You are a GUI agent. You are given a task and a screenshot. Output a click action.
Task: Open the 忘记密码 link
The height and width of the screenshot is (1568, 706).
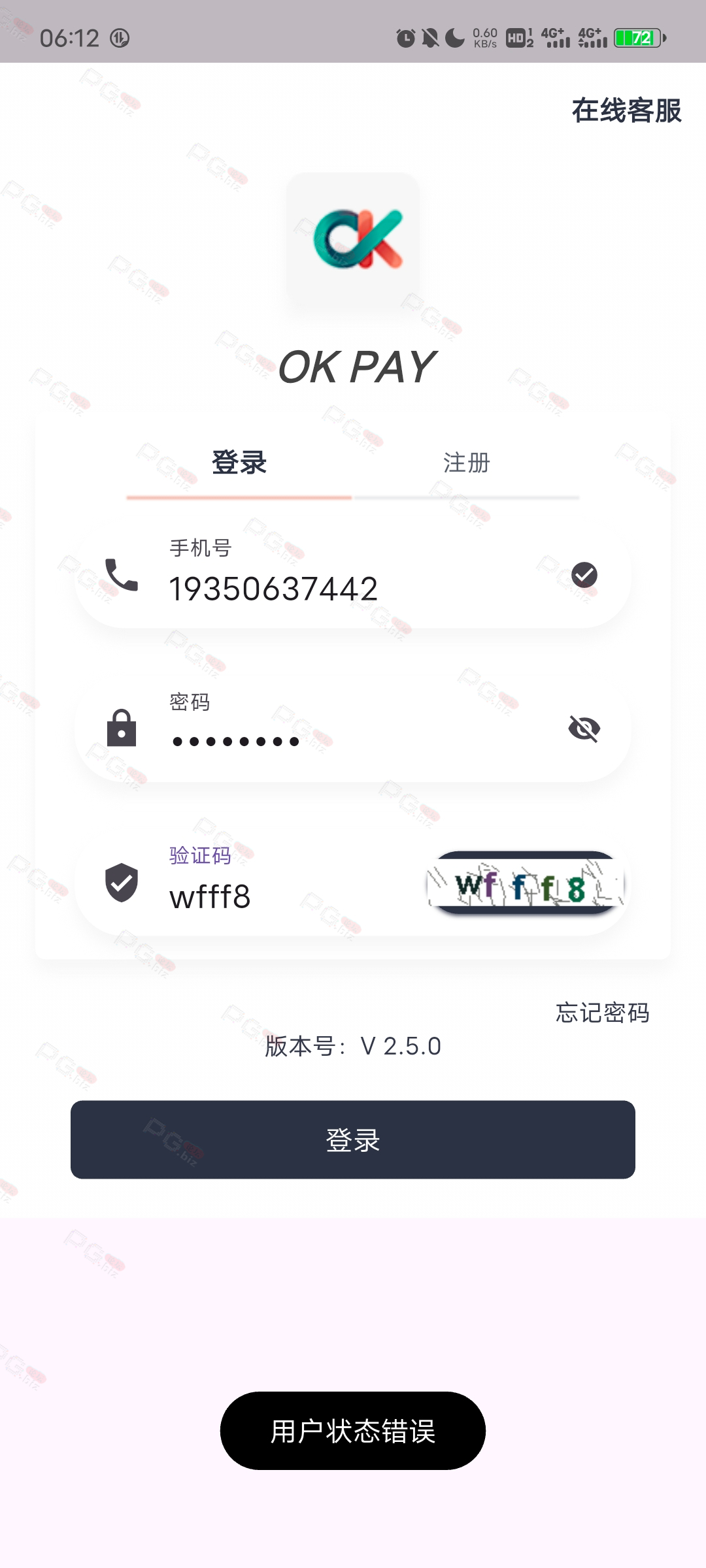pos(603,1013)
